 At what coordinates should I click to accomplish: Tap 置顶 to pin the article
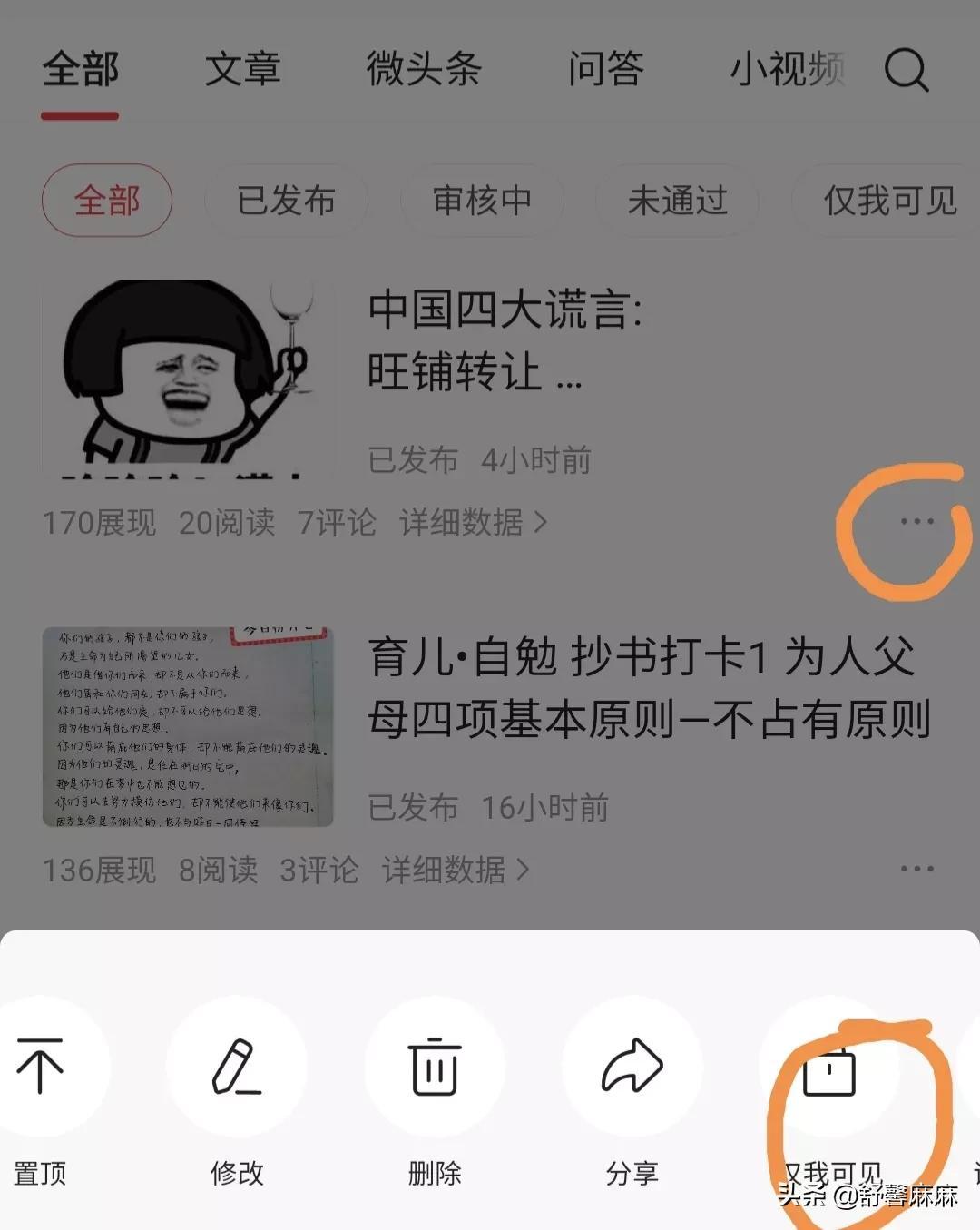[x=40, y=1068]
